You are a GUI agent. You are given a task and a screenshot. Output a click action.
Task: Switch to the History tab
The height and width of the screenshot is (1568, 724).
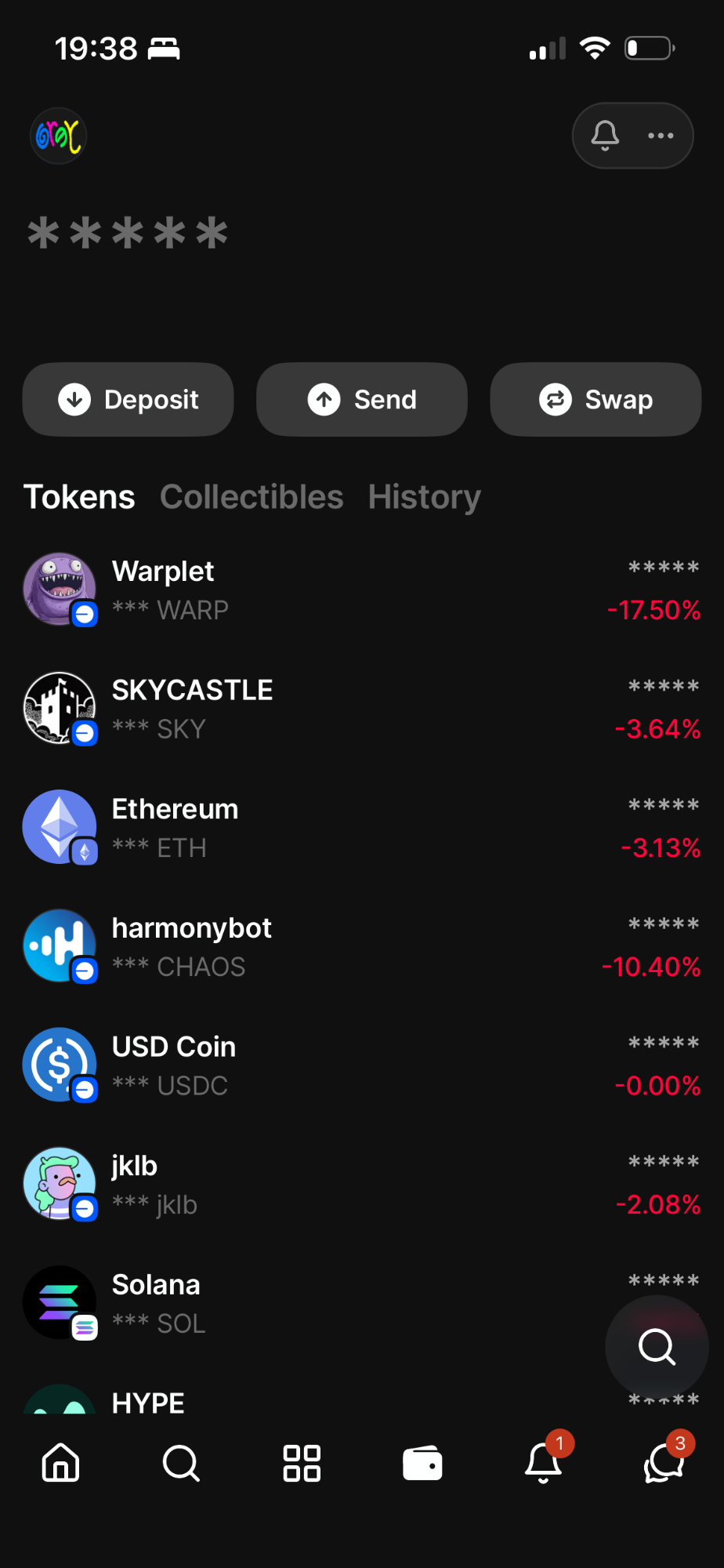coord(424,497)
